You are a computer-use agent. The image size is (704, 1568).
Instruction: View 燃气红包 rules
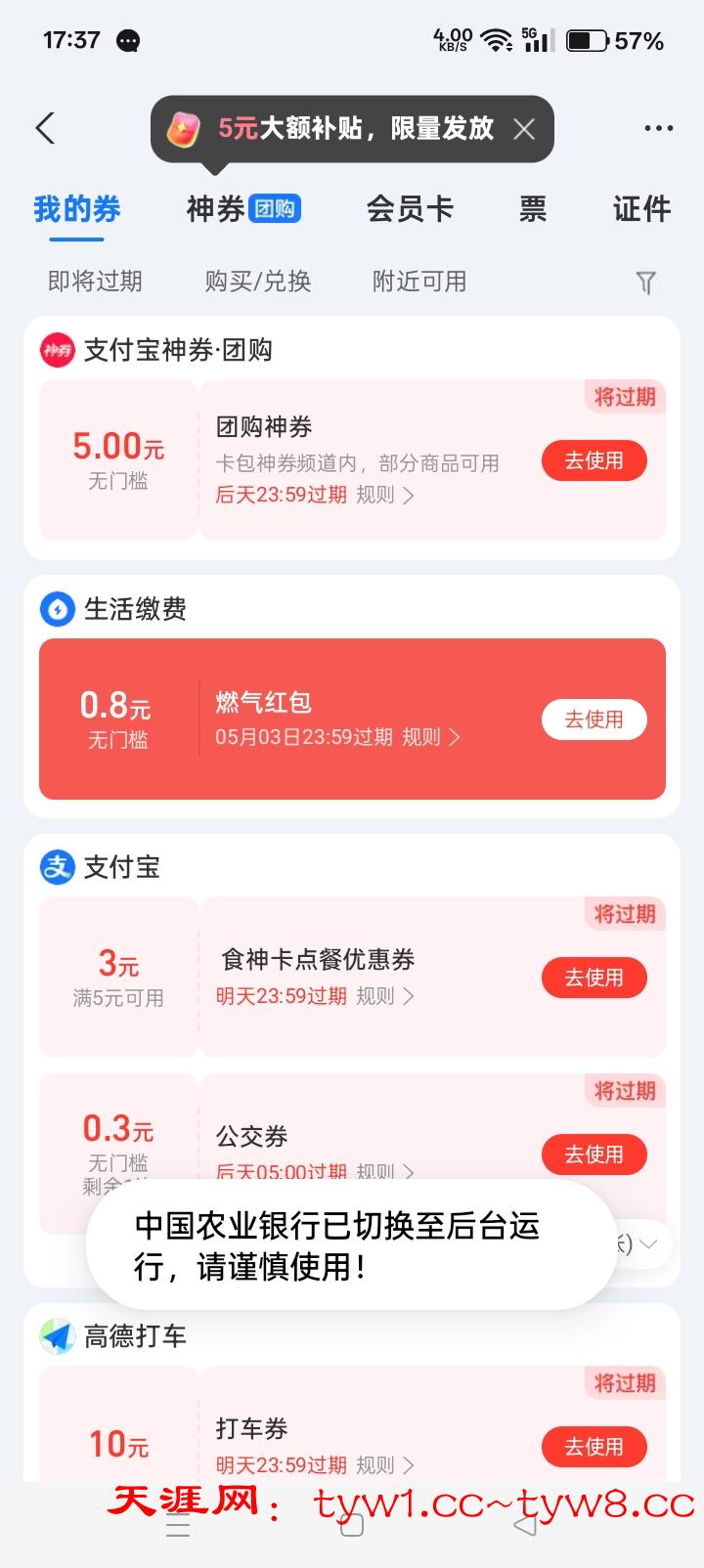point(430,737)
